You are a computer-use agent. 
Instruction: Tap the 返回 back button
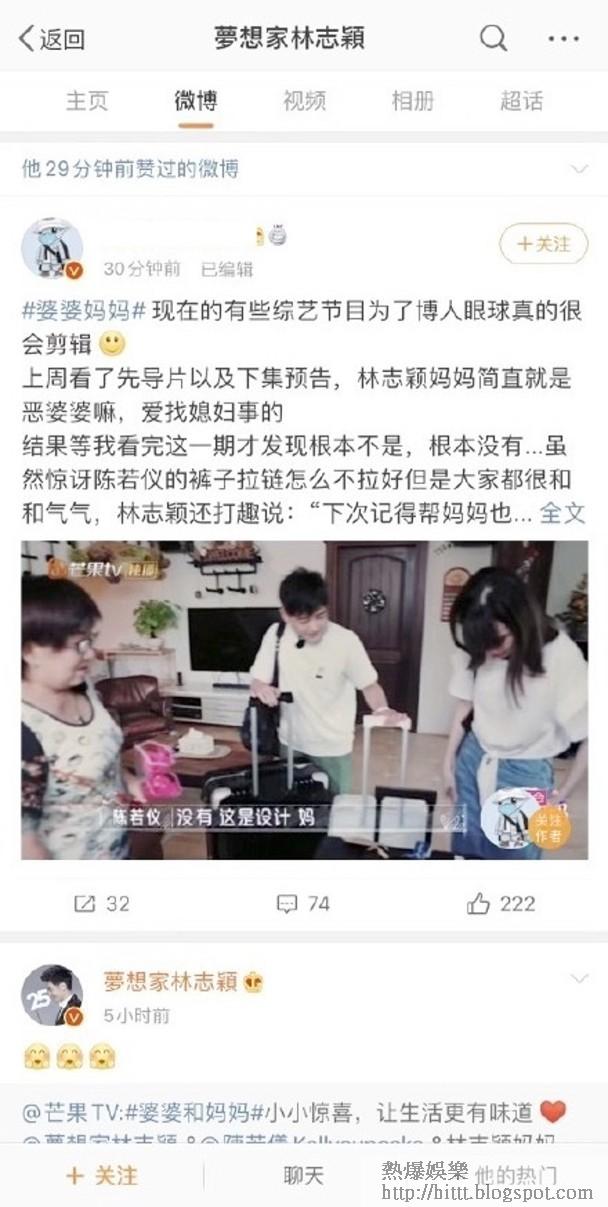pos(51,39)
